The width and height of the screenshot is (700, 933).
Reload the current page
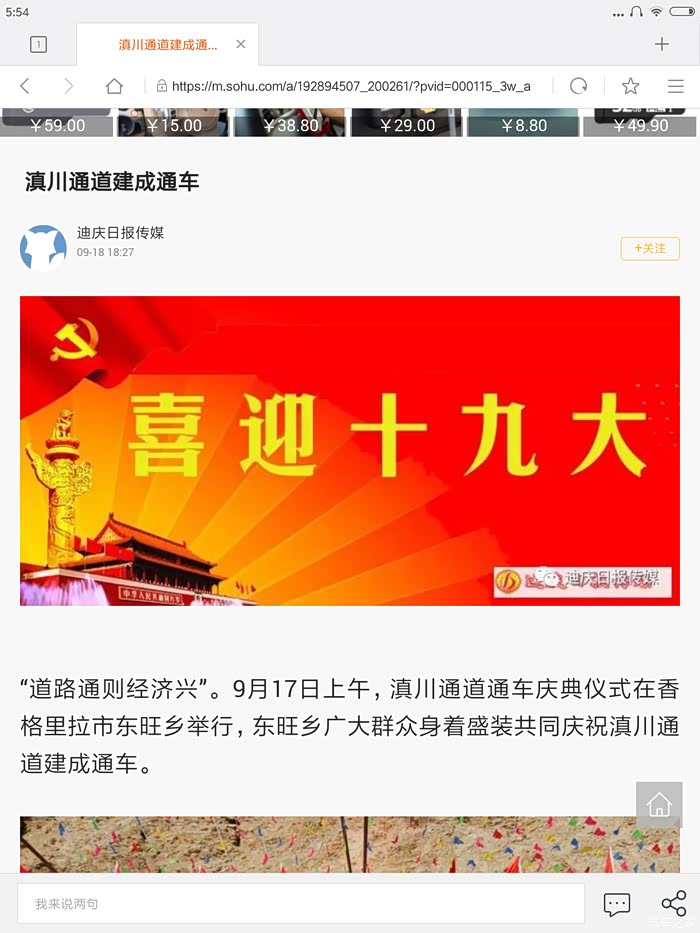[578, 86]
